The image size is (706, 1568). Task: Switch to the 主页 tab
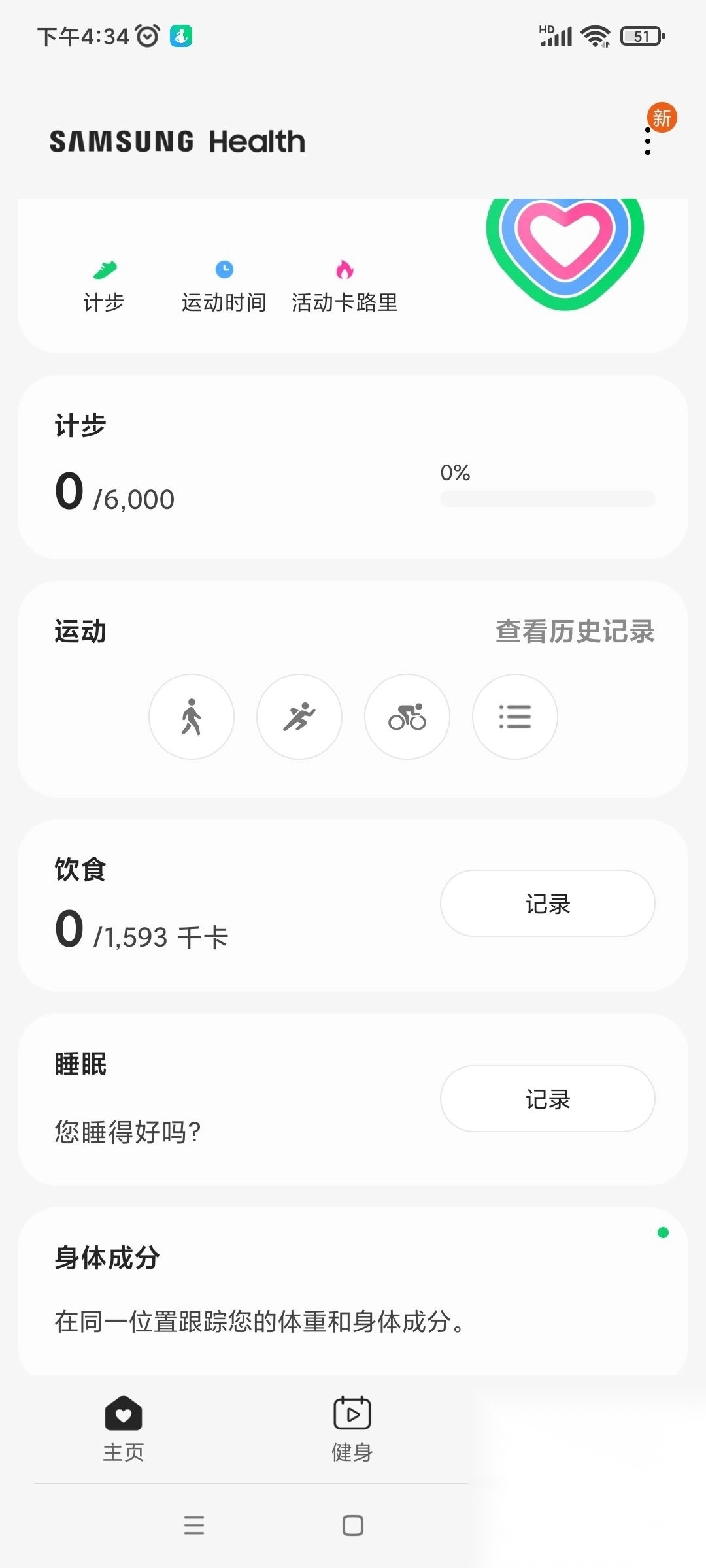pos(124,1428)
